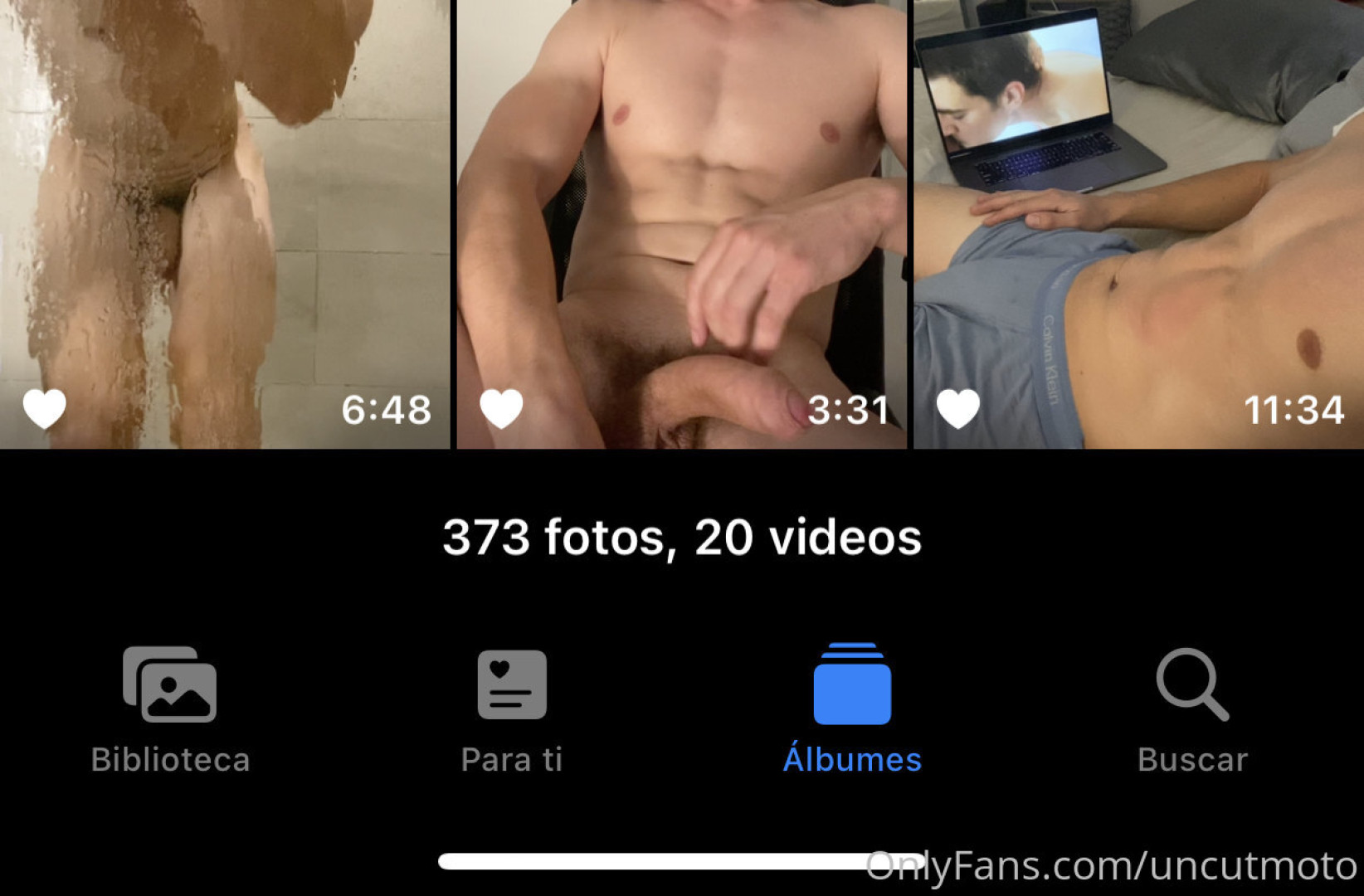Go to the Buscar search tab
The image size is (1364, 896).
[1192, 709]
